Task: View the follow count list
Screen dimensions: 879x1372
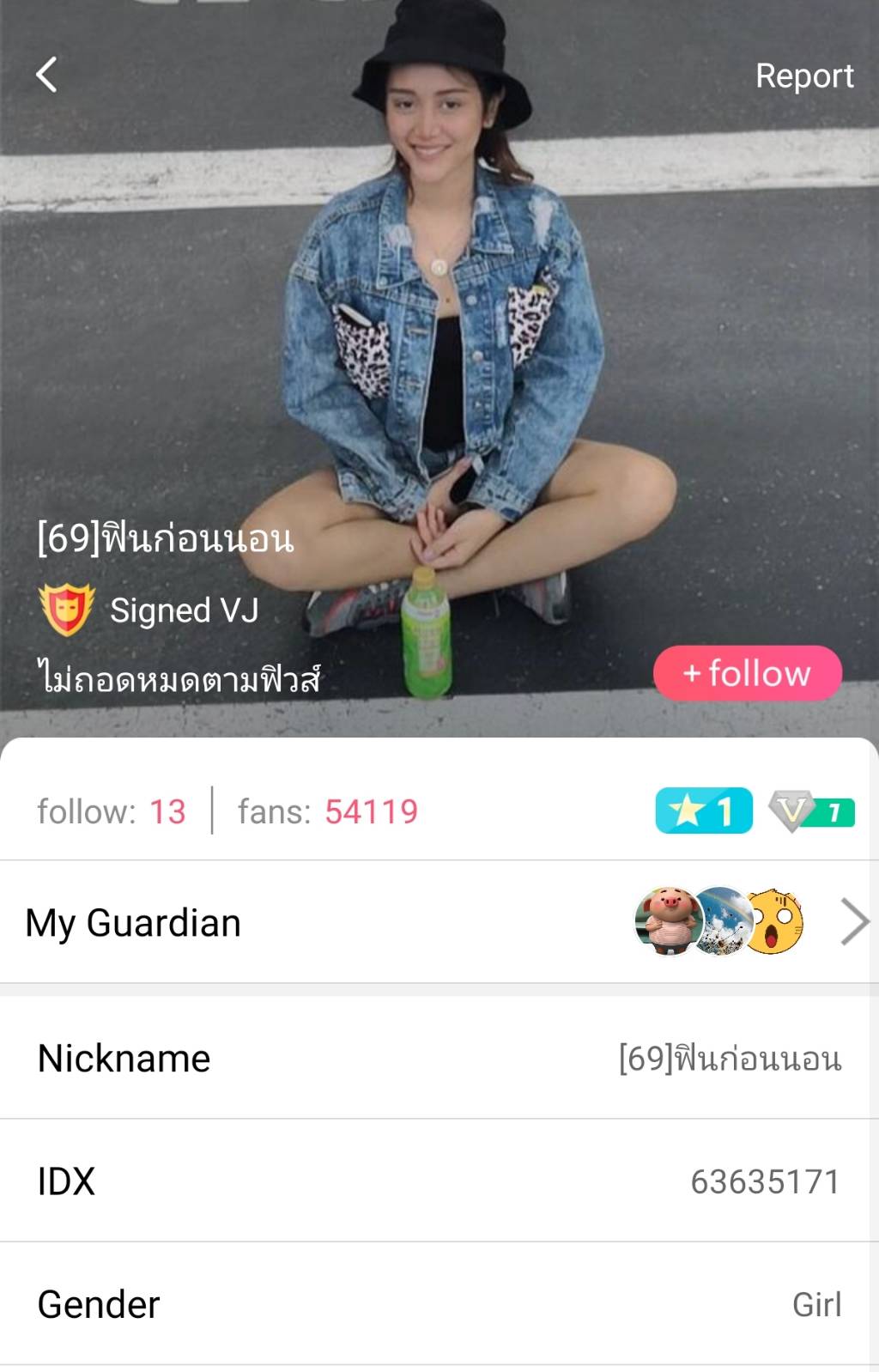Action: pos(112,811)
